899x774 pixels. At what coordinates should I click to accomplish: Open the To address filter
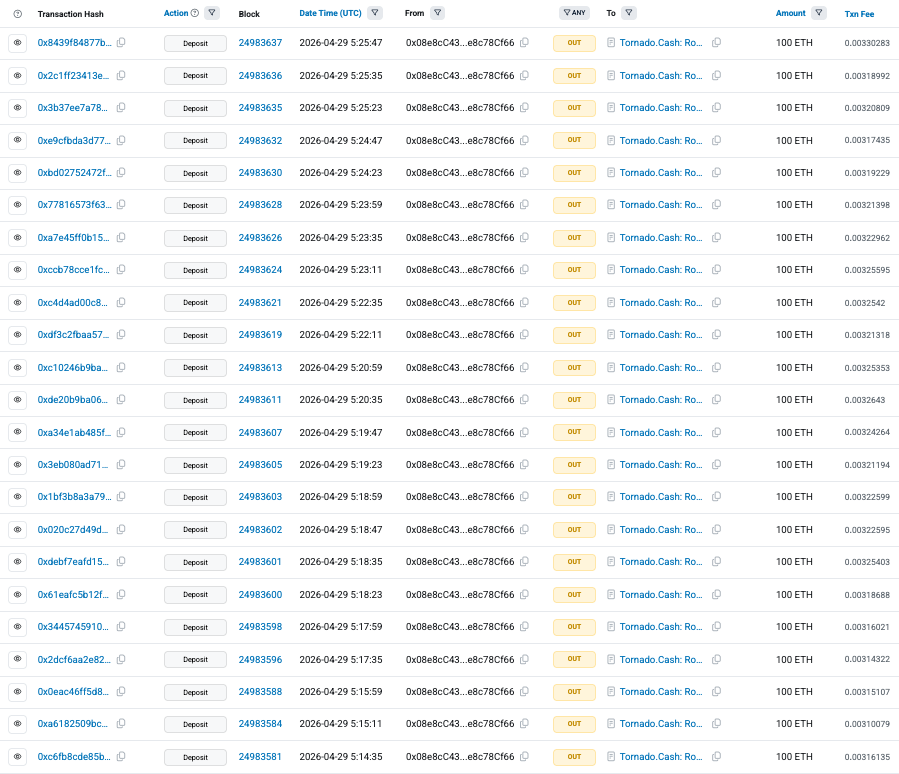tap(628, 13)
